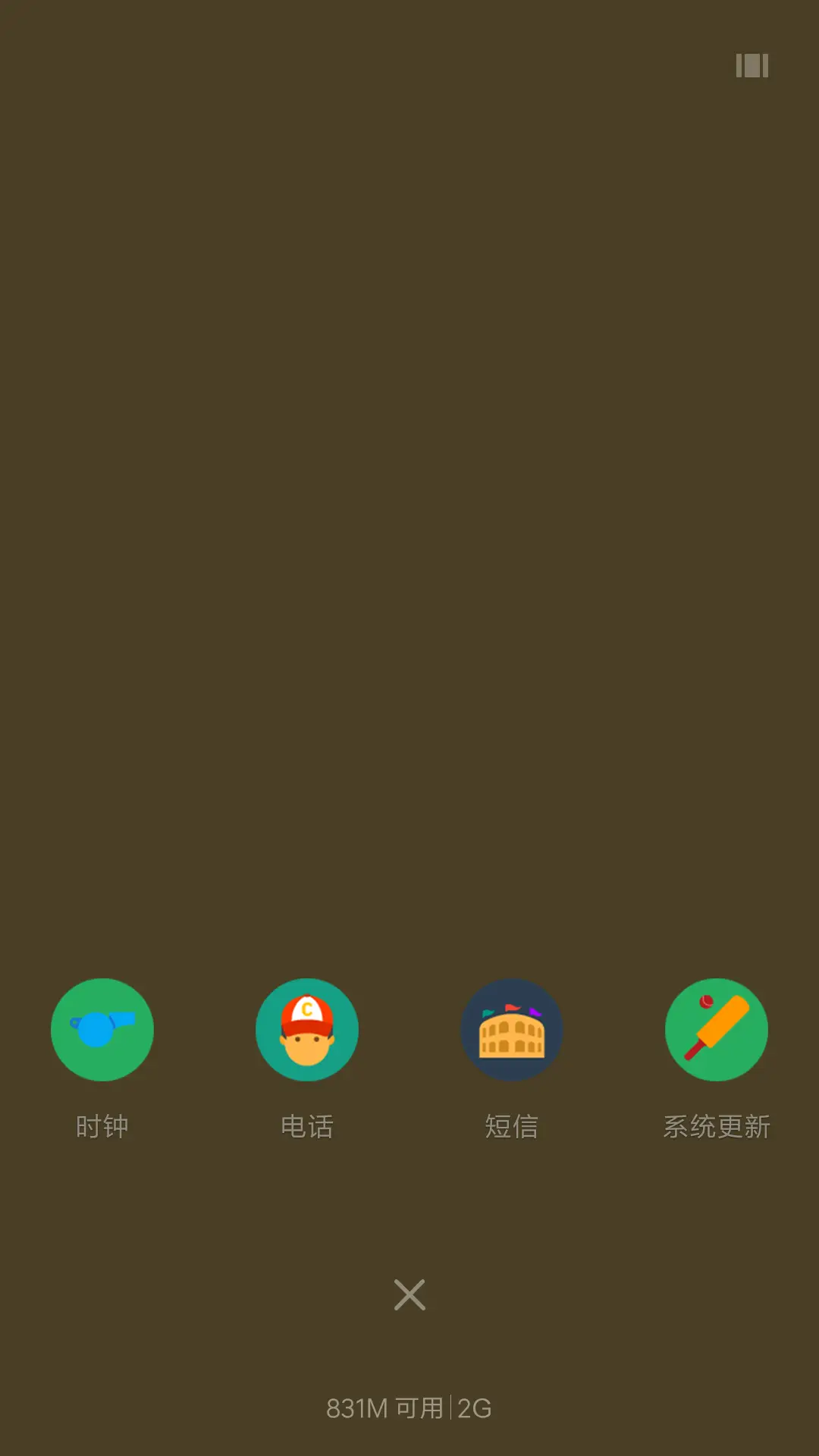Open the 系统更新 app from recents
Image resolution: width=819 pixels, height=1456 pixels.
717,1030
